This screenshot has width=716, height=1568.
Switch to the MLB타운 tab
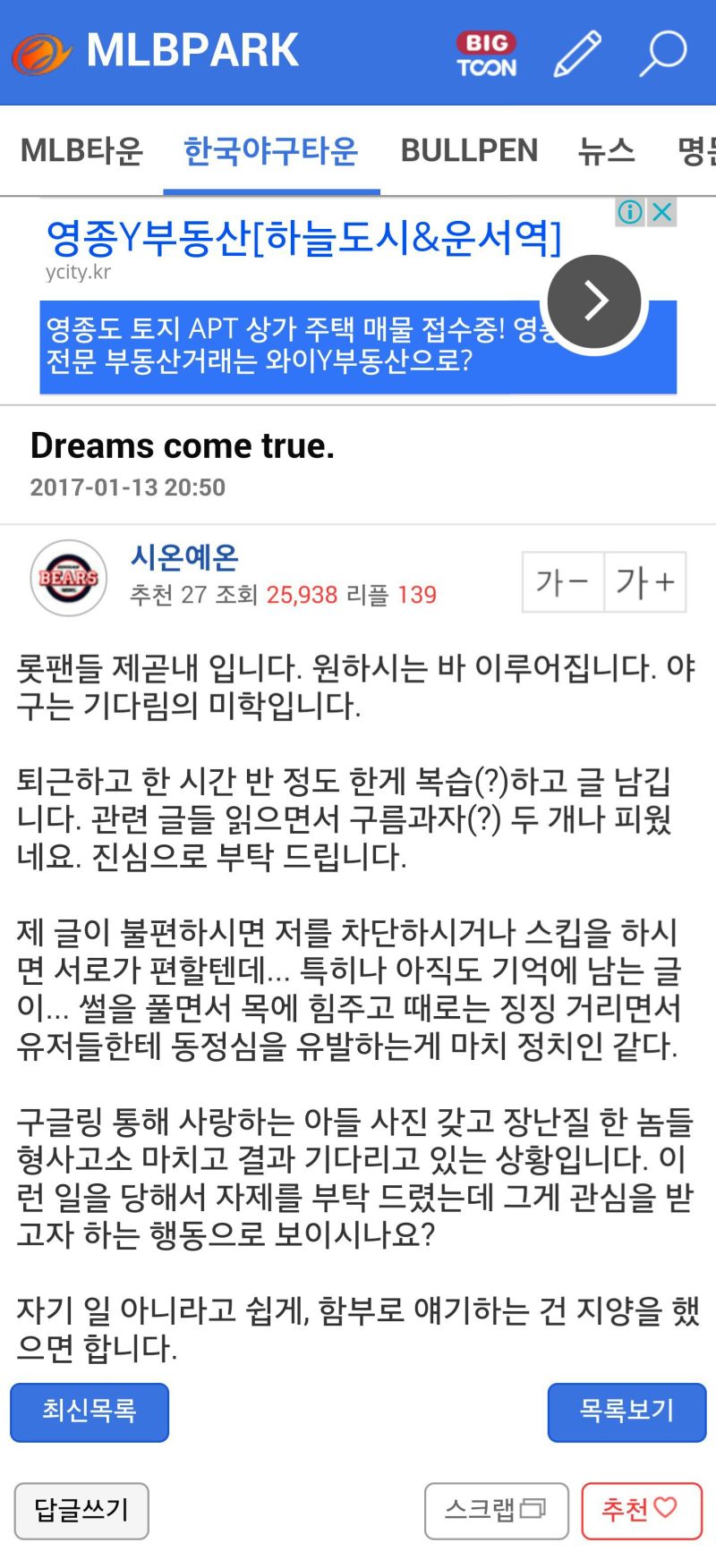click(81, 150)
